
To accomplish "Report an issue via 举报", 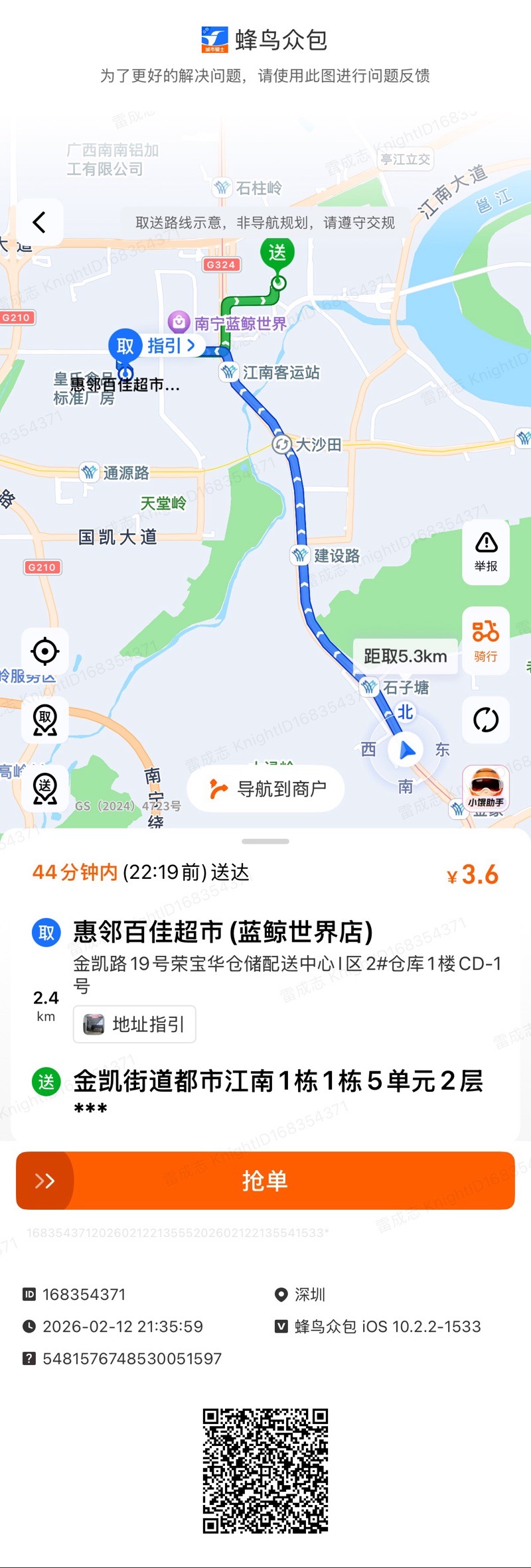I will (486, 552).
